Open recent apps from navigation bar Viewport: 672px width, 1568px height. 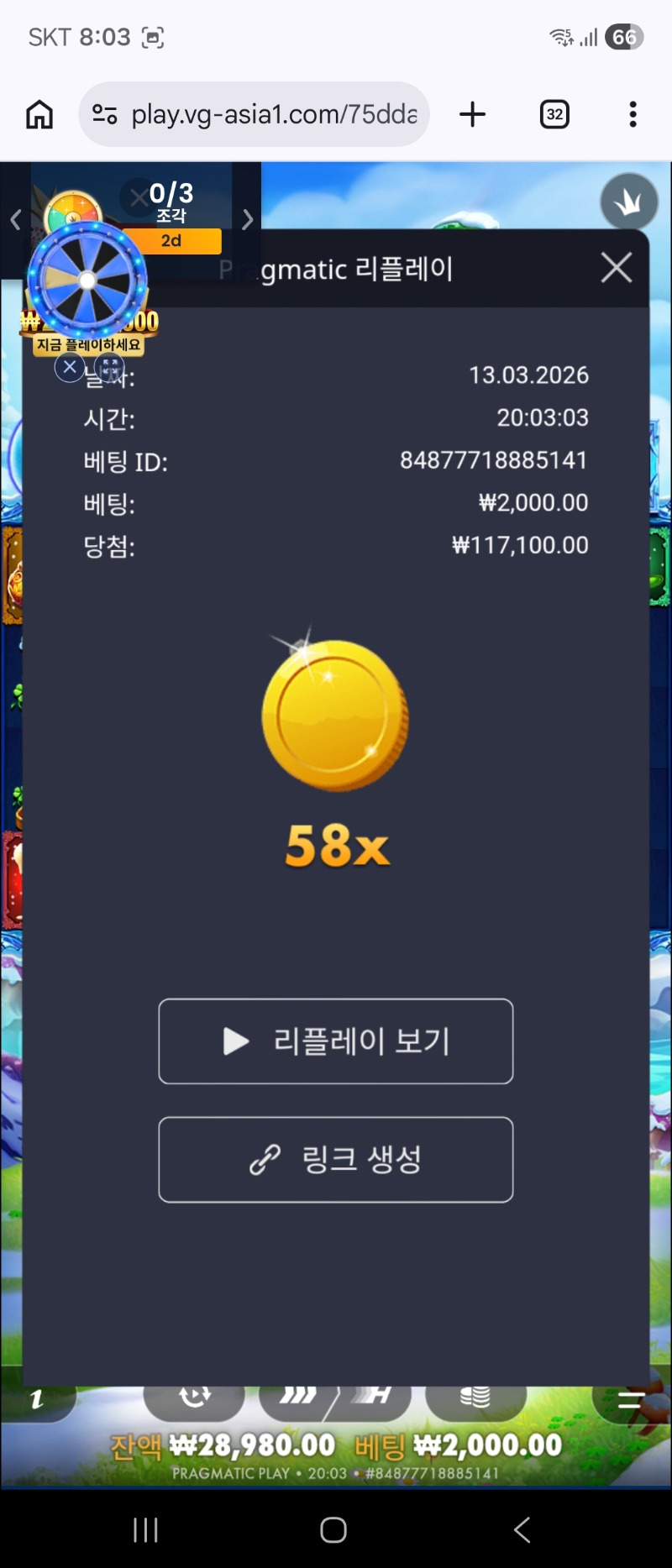(x=145, y=1530)
